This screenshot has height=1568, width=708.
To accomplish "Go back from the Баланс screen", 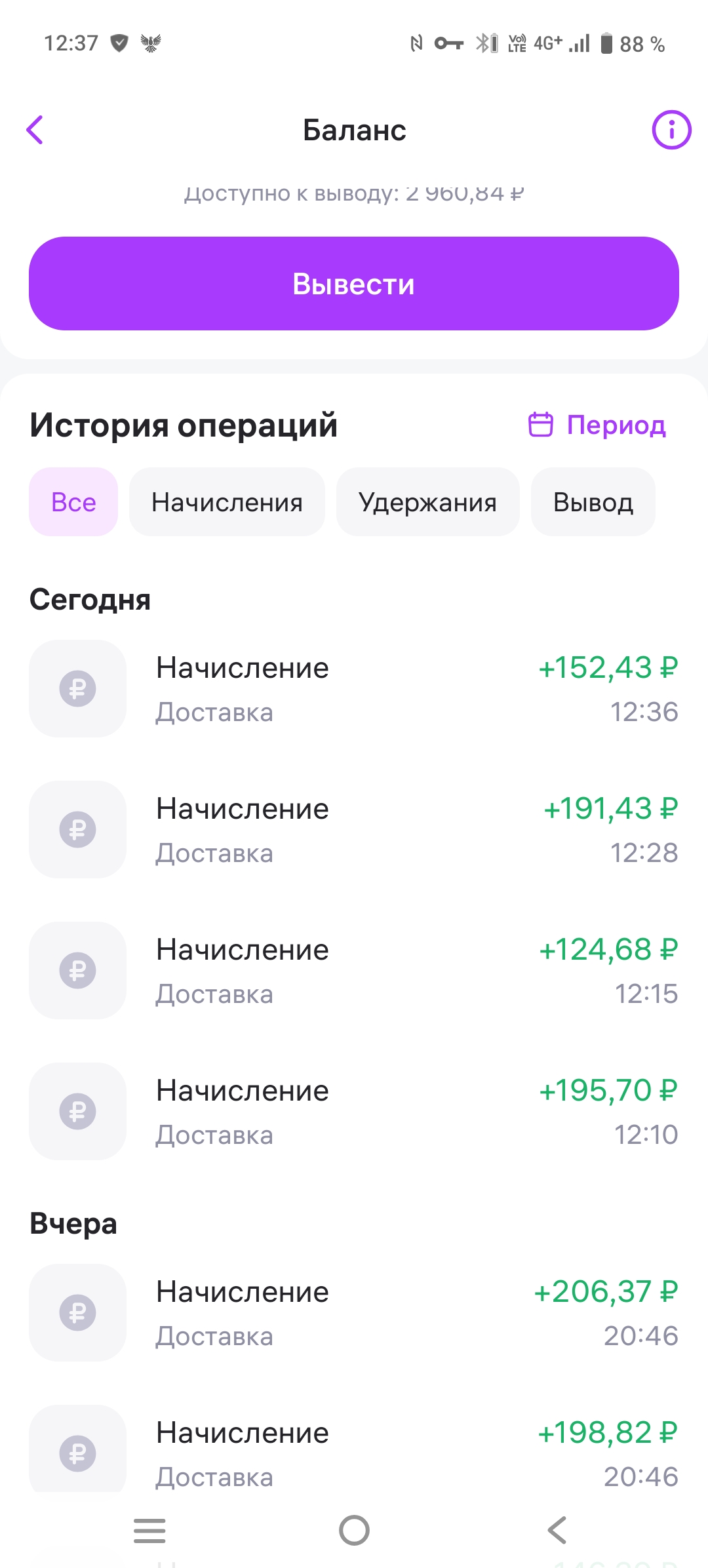I will coord(35,130).
